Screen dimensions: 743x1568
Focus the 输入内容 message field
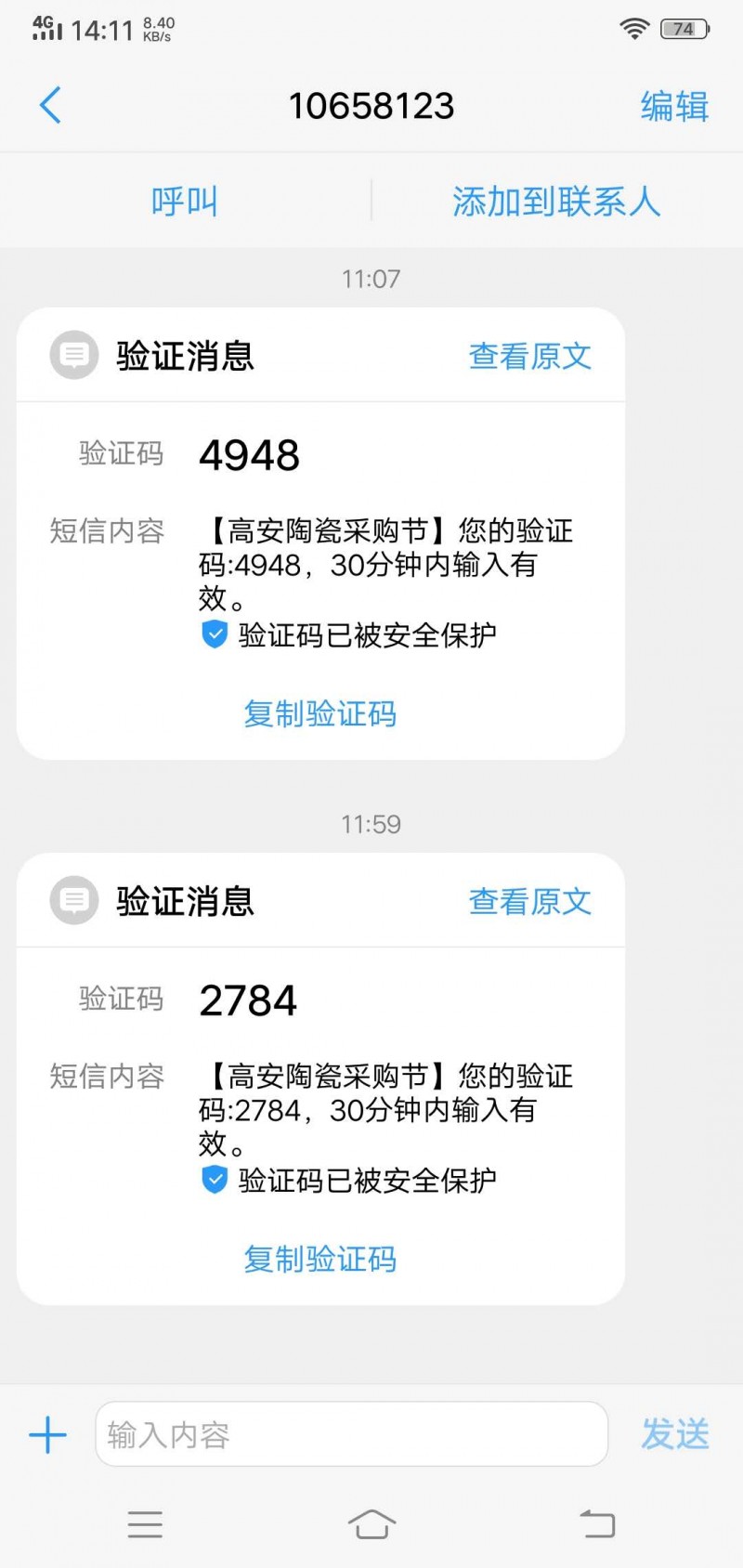click(x=351, y=1434)
